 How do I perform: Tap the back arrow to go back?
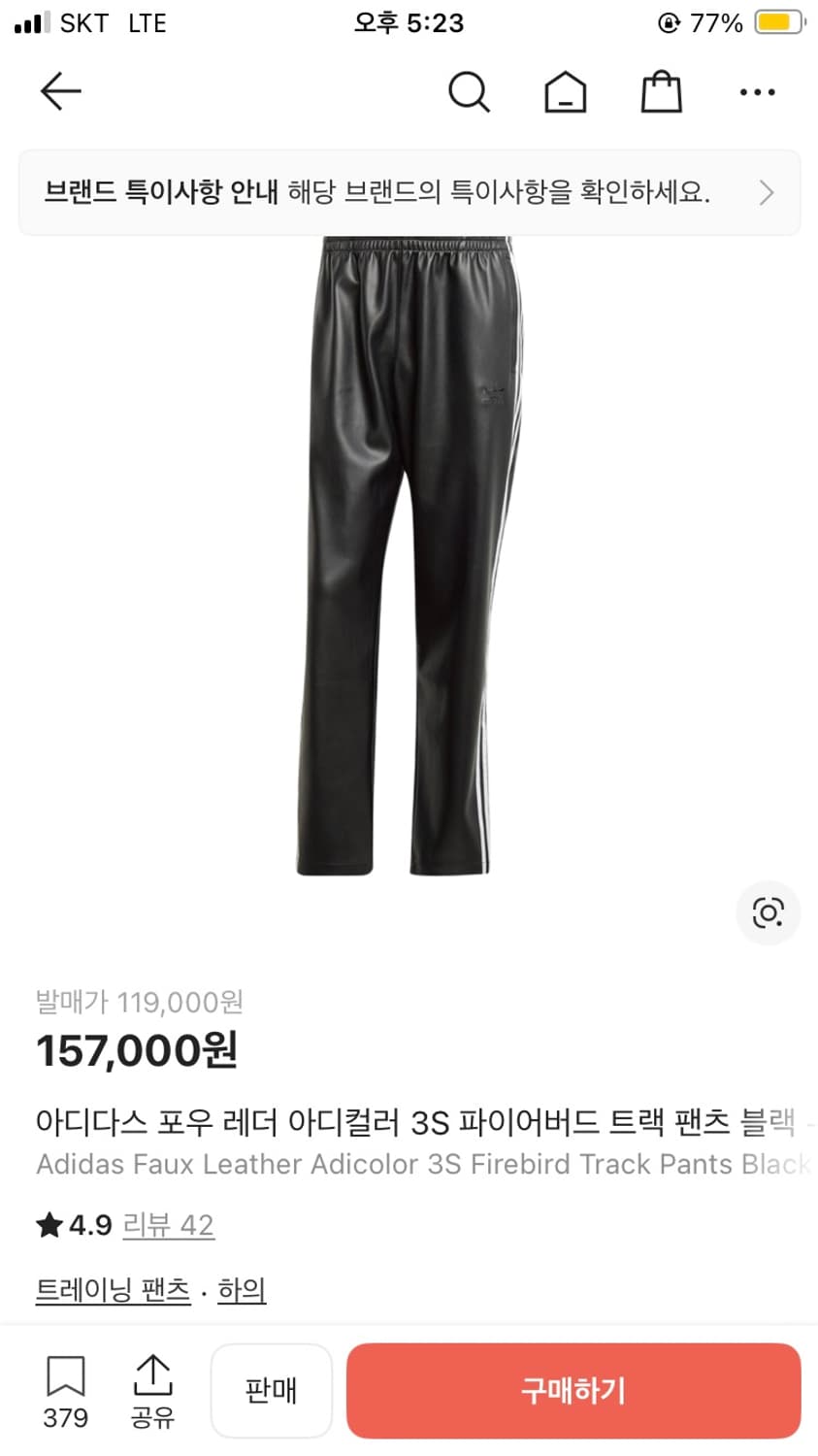click(x=60, y=91)
